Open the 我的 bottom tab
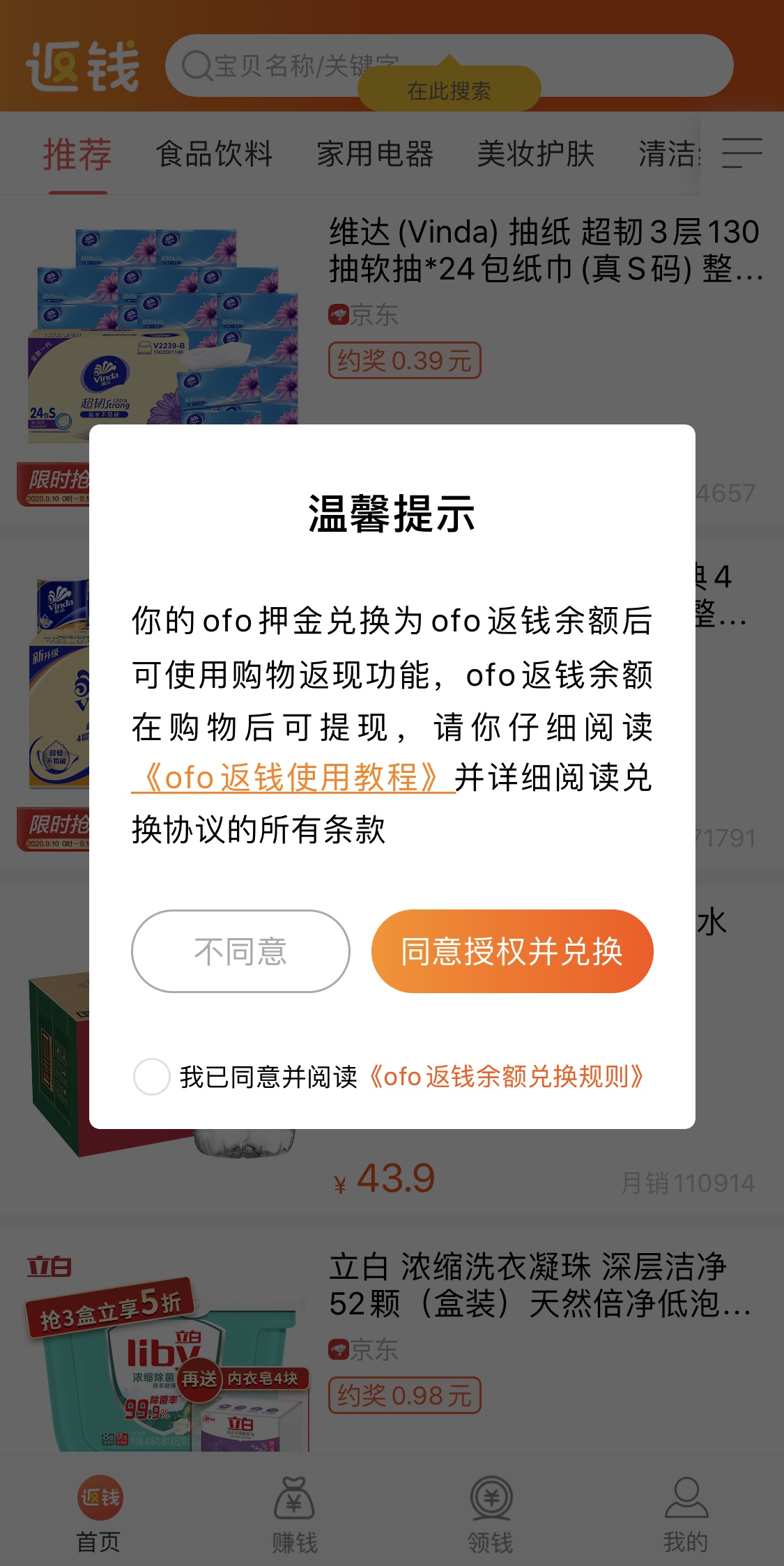This screenshot has width=784, height=1566. pos(686,1514)
